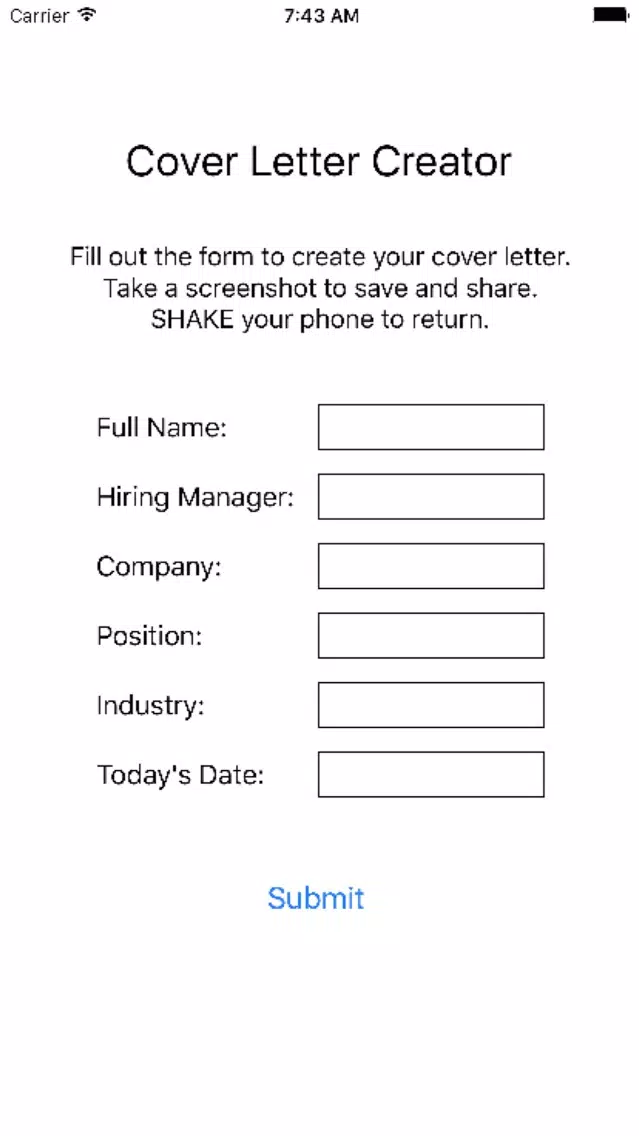
Task: Tap the Full Name text field
Action: pyautogui.click(x=431, y=427)
